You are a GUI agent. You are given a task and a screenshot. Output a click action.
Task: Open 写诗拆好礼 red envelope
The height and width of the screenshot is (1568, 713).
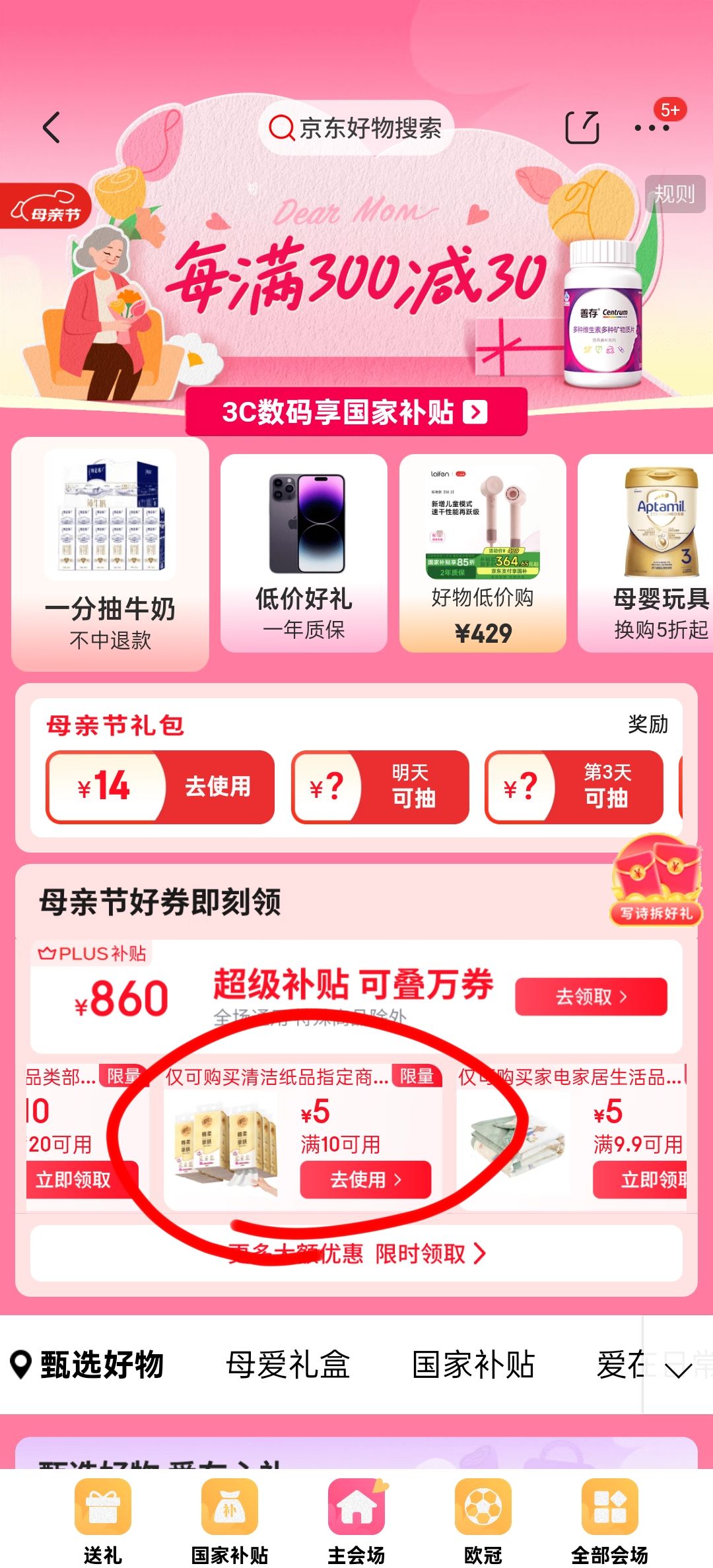point(656,882)
